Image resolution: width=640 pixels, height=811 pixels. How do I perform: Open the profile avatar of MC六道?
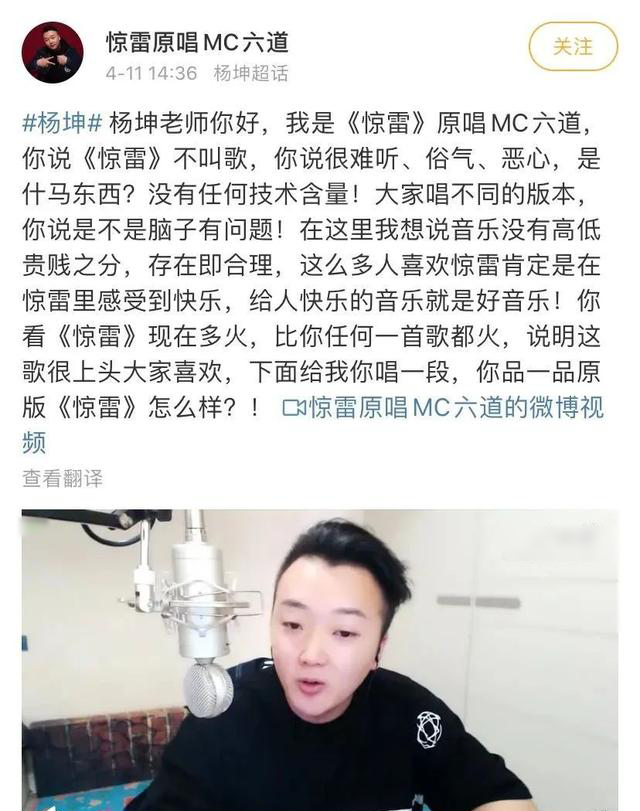tap(52, 52)
